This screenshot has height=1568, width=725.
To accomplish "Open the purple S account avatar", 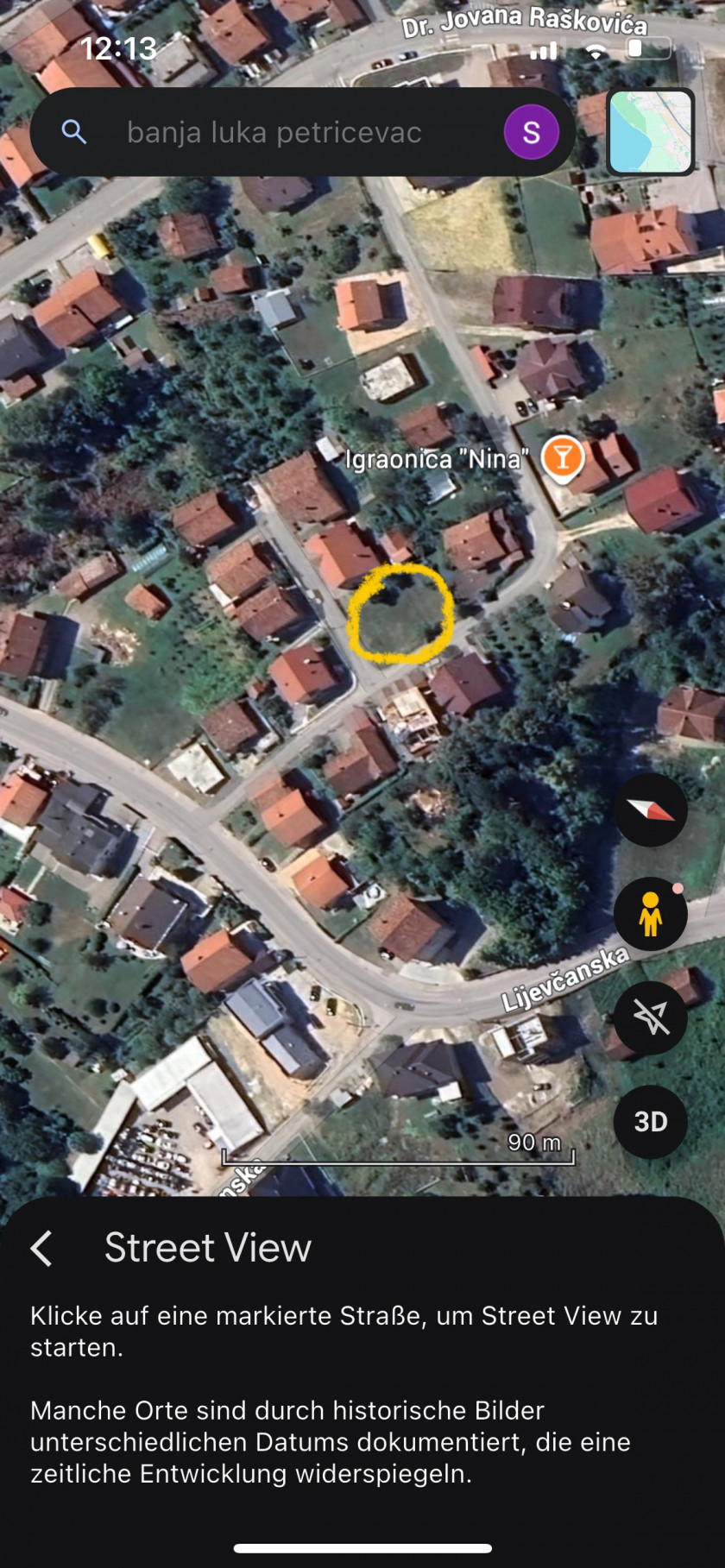I will click(531, 132).
